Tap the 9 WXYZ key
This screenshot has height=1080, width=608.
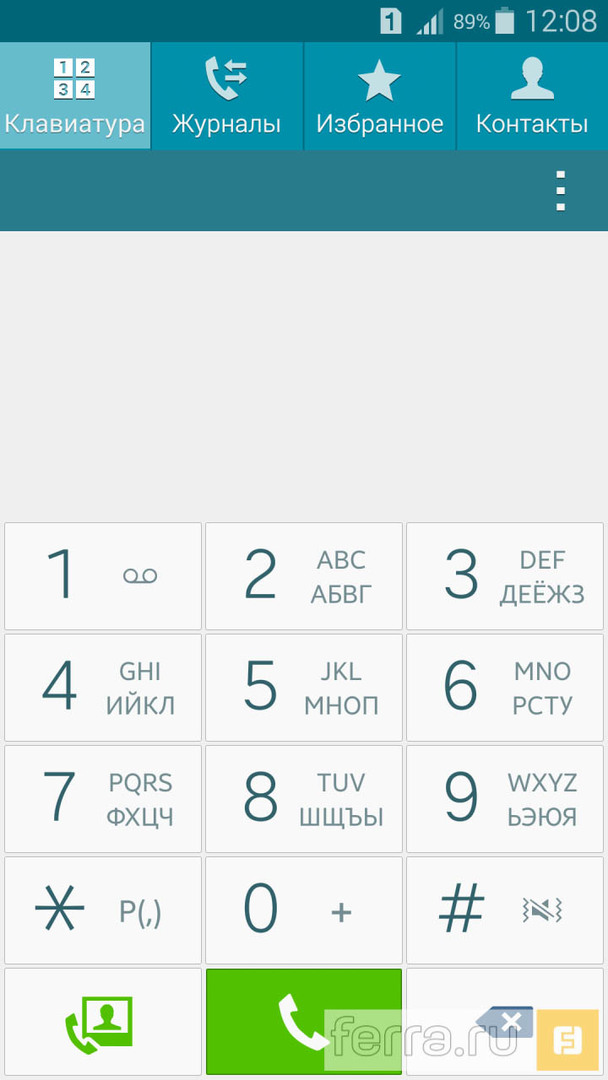[x=505, y=798]
